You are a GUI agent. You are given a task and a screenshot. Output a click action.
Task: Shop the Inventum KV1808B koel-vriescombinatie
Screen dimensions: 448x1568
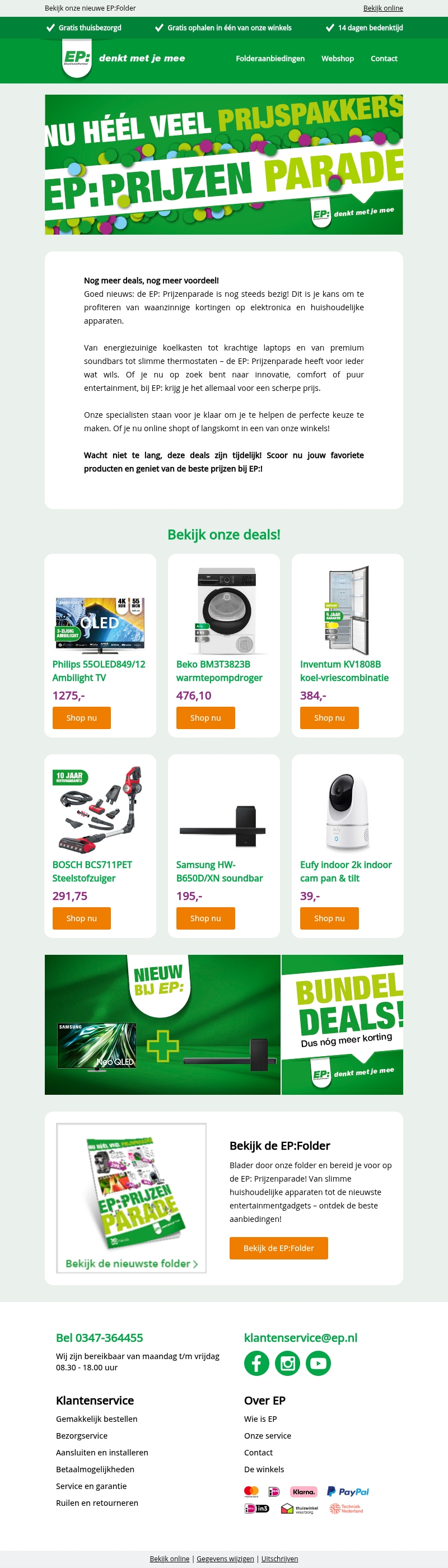click(x=329, y=718)
